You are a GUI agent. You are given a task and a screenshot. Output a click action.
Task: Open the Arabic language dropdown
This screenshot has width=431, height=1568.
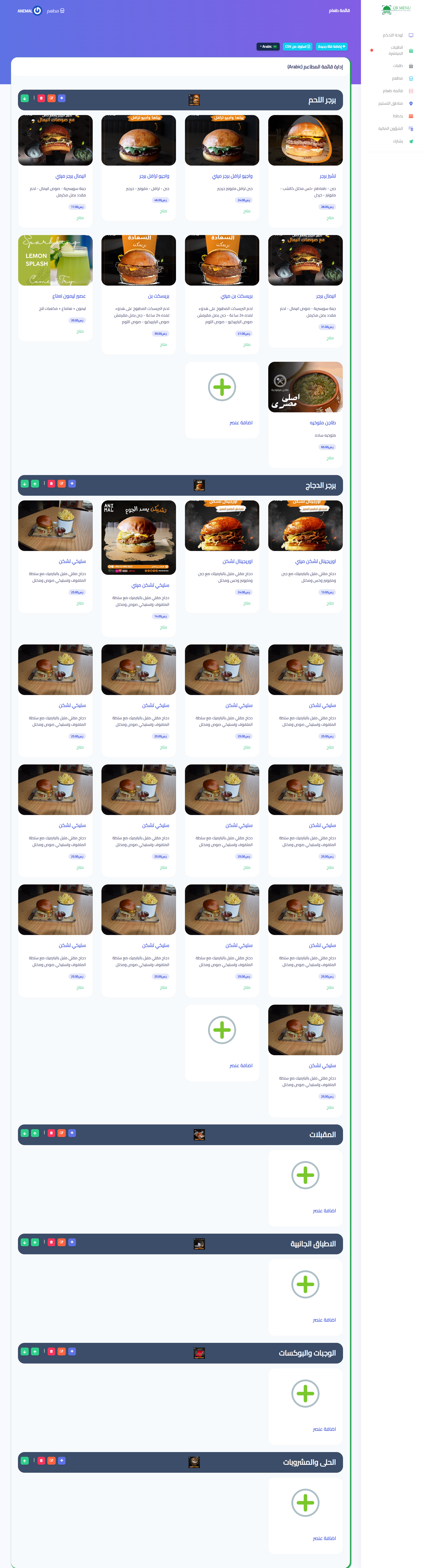point(268,46)
